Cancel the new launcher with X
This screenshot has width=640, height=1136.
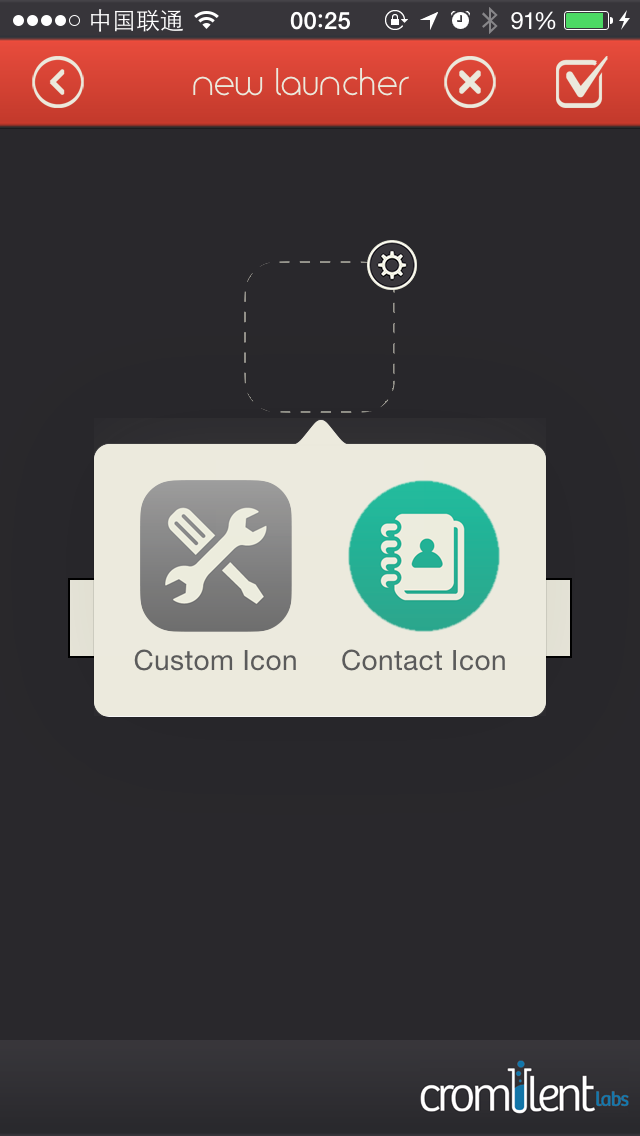point(470,82)
